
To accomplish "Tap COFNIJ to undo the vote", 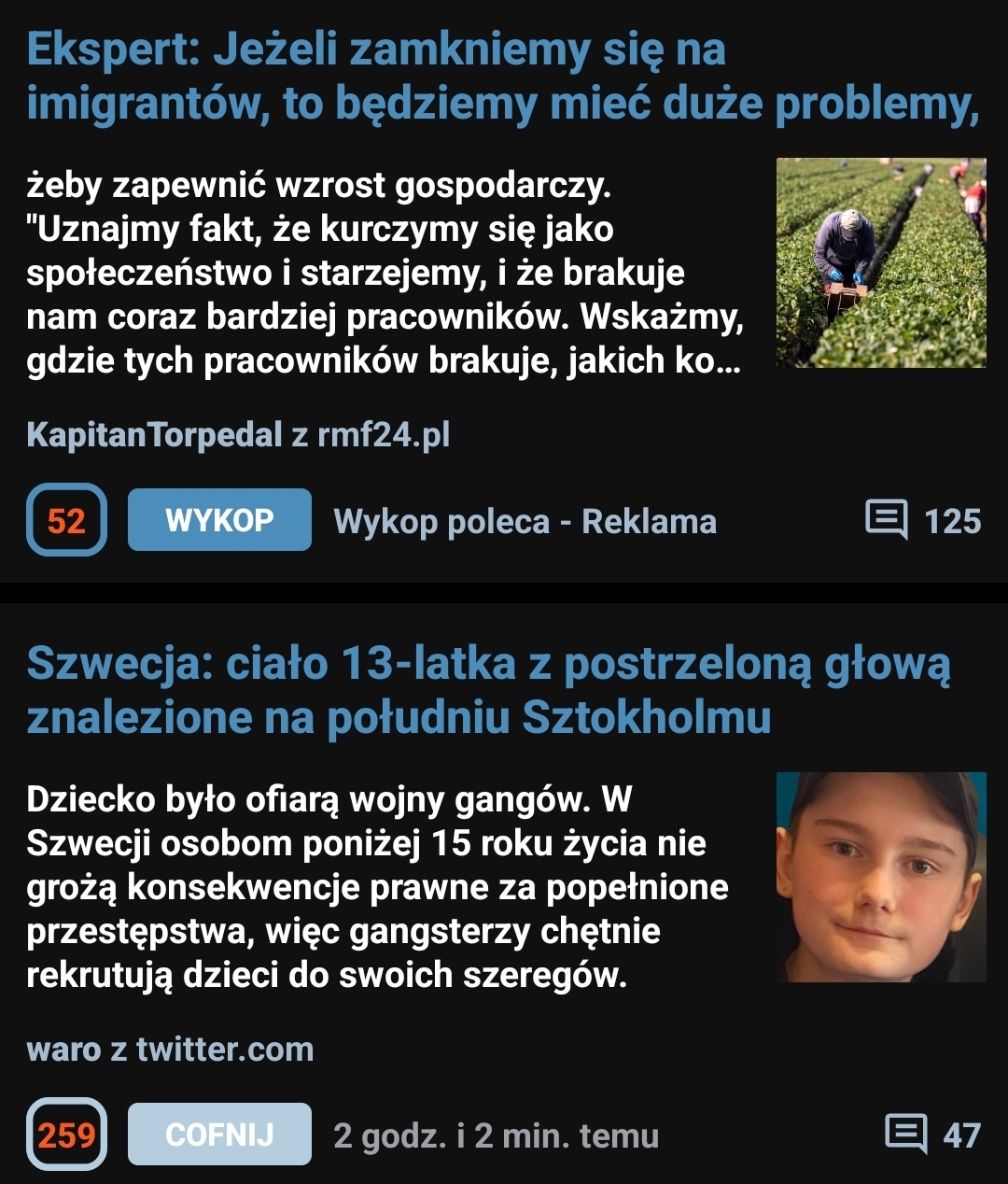I will coord(219,1135).
